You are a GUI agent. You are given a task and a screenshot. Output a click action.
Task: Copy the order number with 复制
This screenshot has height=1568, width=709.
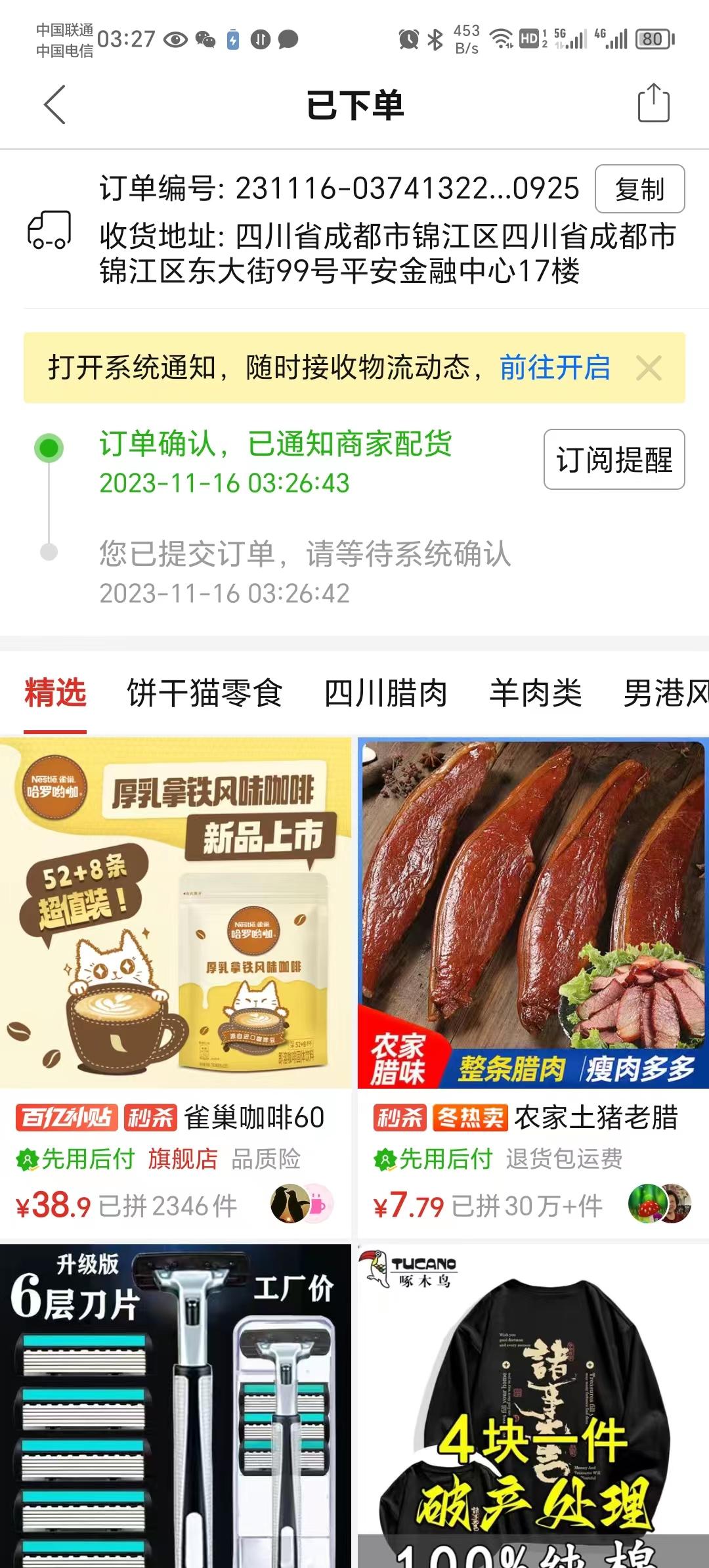639,189
